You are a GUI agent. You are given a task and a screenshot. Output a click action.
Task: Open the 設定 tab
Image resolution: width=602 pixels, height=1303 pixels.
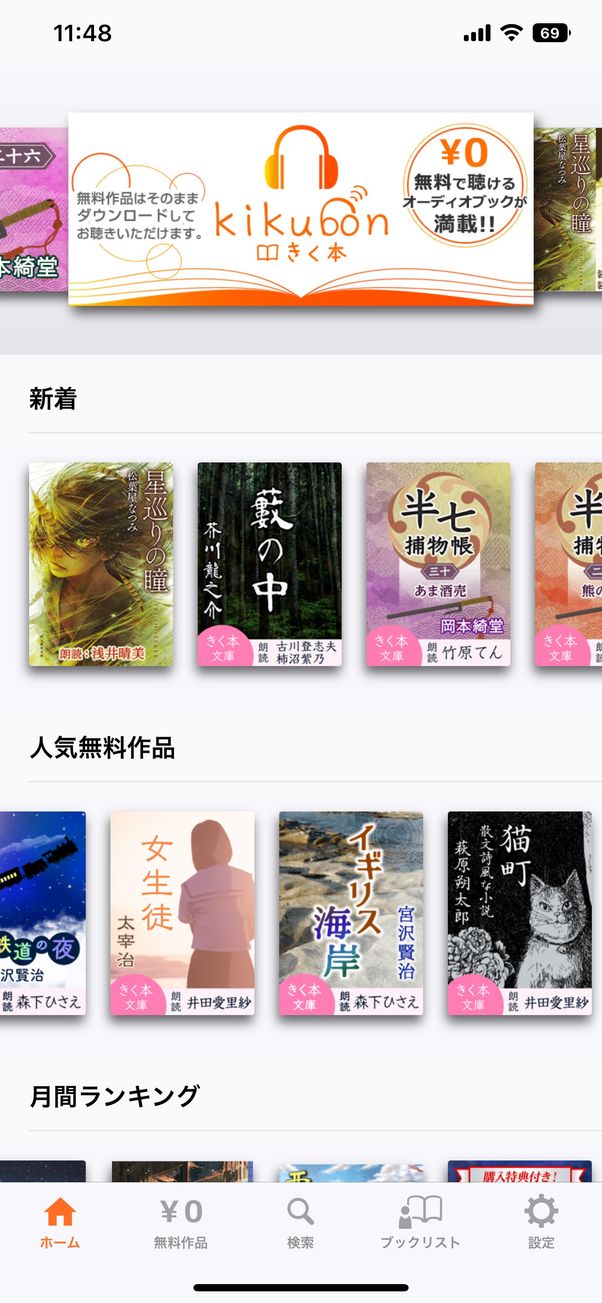tap(541, 1223)
